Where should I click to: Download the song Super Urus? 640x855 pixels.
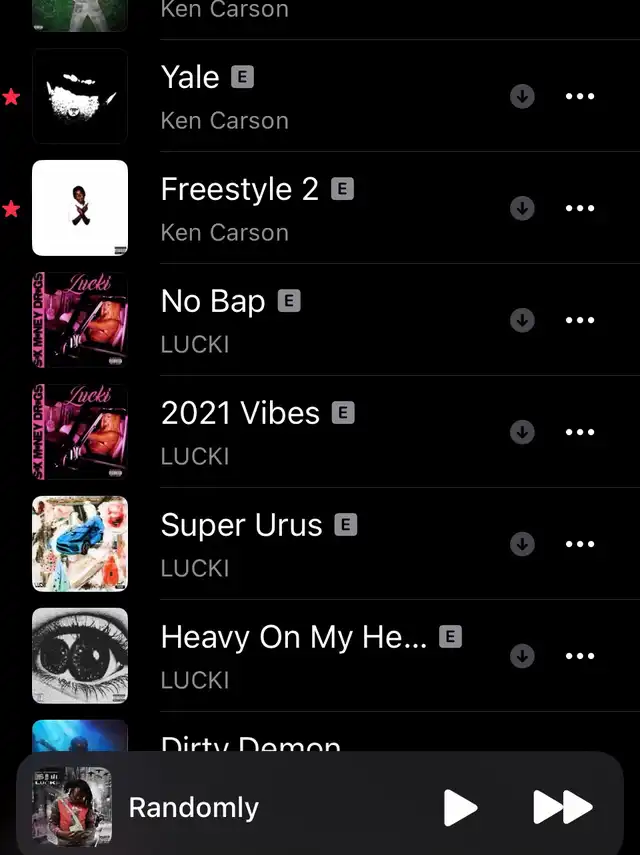522,544
